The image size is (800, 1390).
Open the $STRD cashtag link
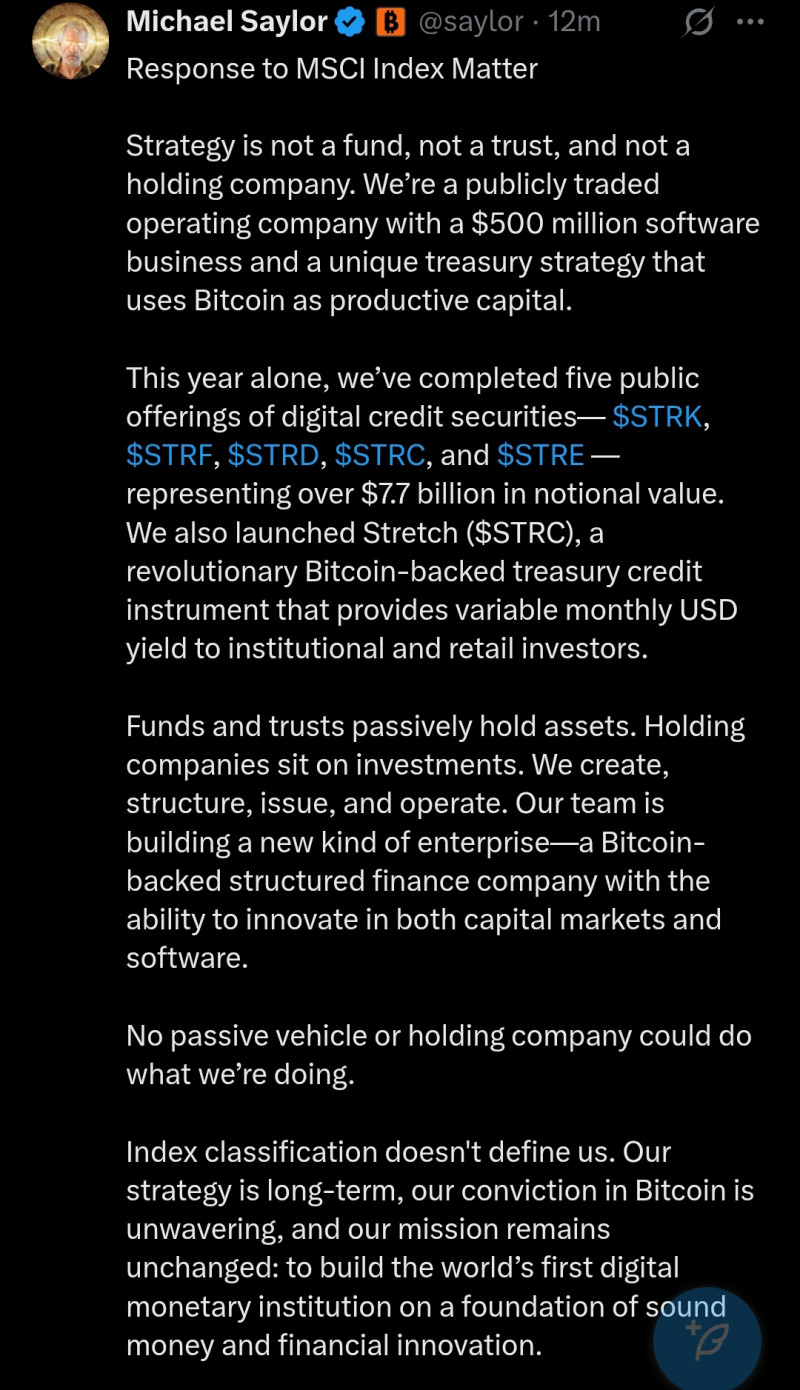(x=273, y=456)
